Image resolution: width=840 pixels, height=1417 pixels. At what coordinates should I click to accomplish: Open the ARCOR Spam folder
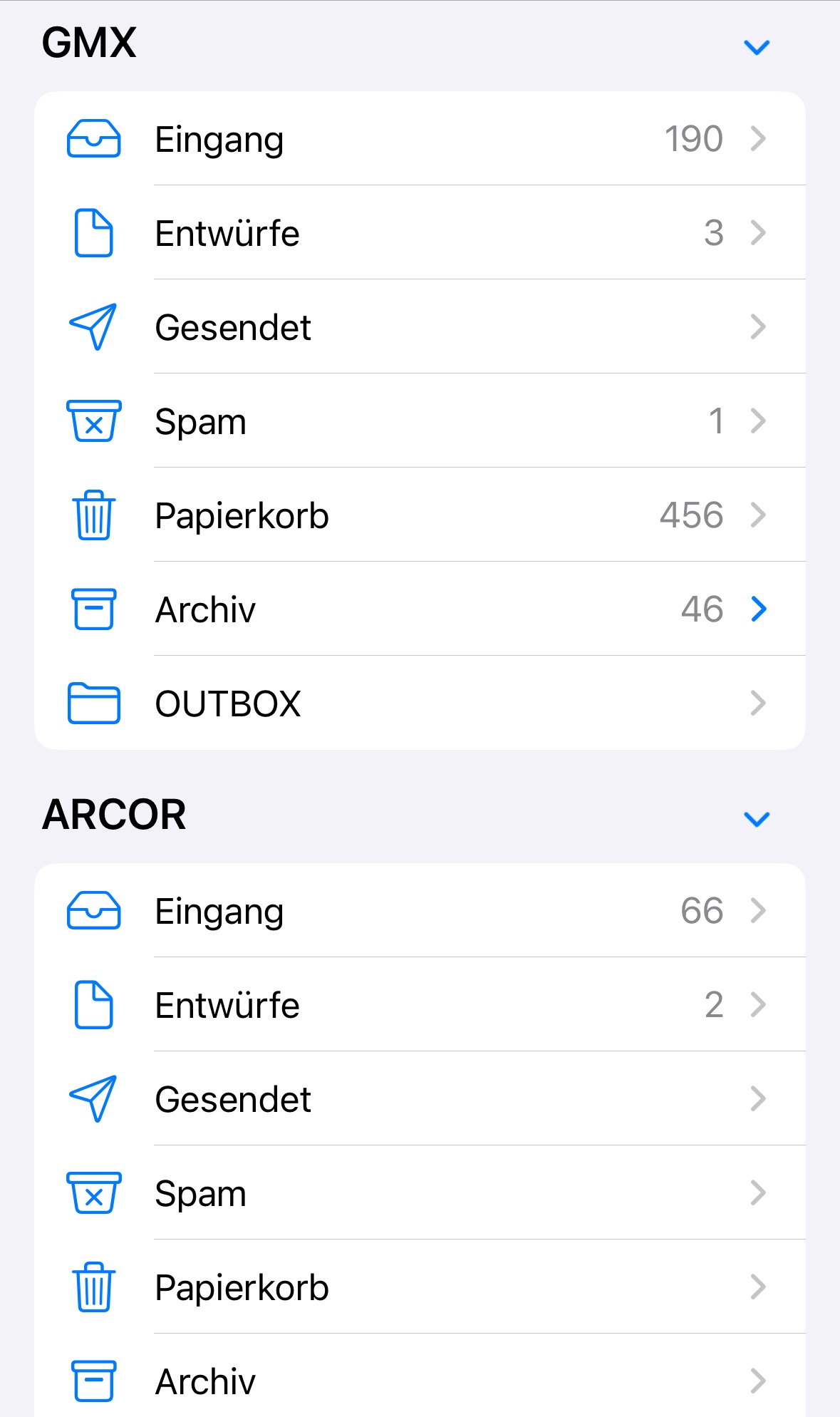(419, 1193)
